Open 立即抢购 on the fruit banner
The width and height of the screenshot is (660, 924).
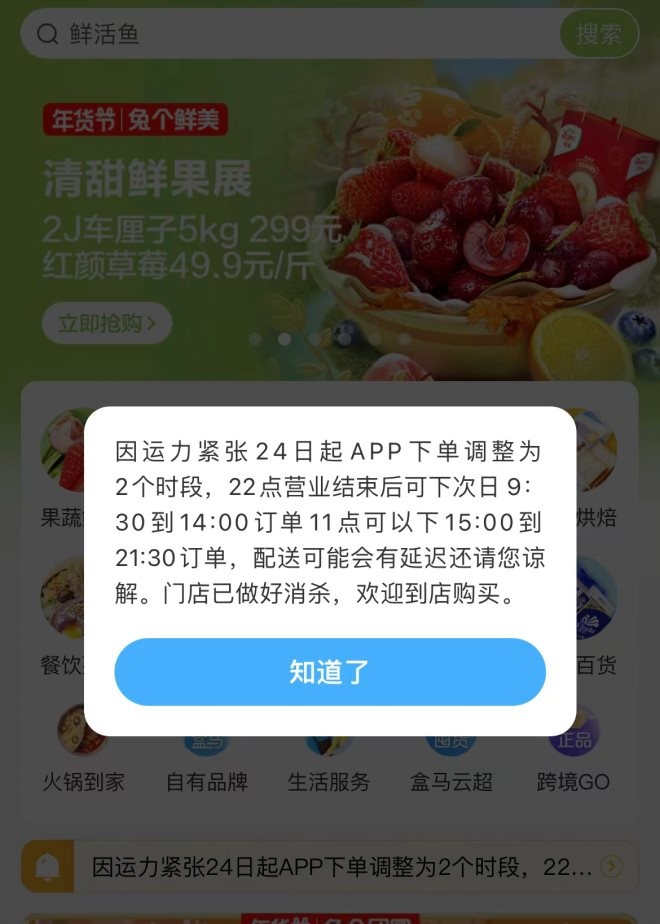pyautogui.click(x=107, y=323)
